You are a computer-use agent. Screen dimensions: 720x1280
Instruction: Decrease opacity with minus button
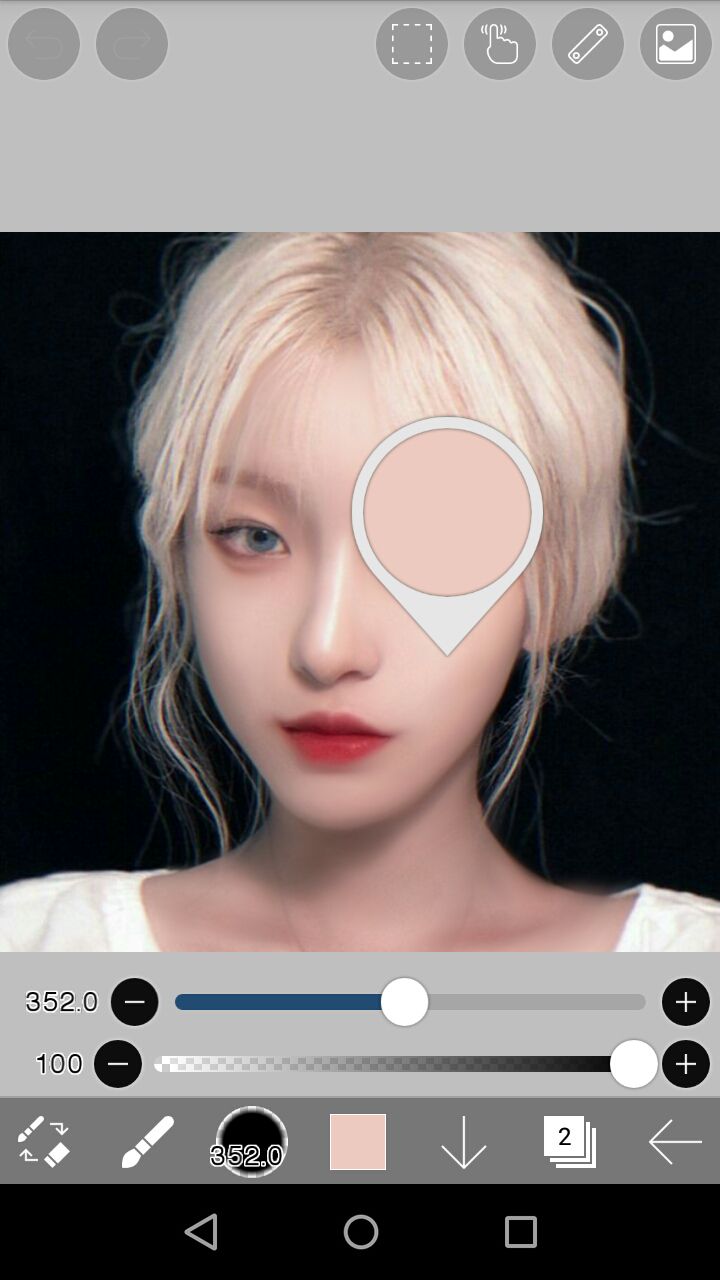(x=118, y=1064)
